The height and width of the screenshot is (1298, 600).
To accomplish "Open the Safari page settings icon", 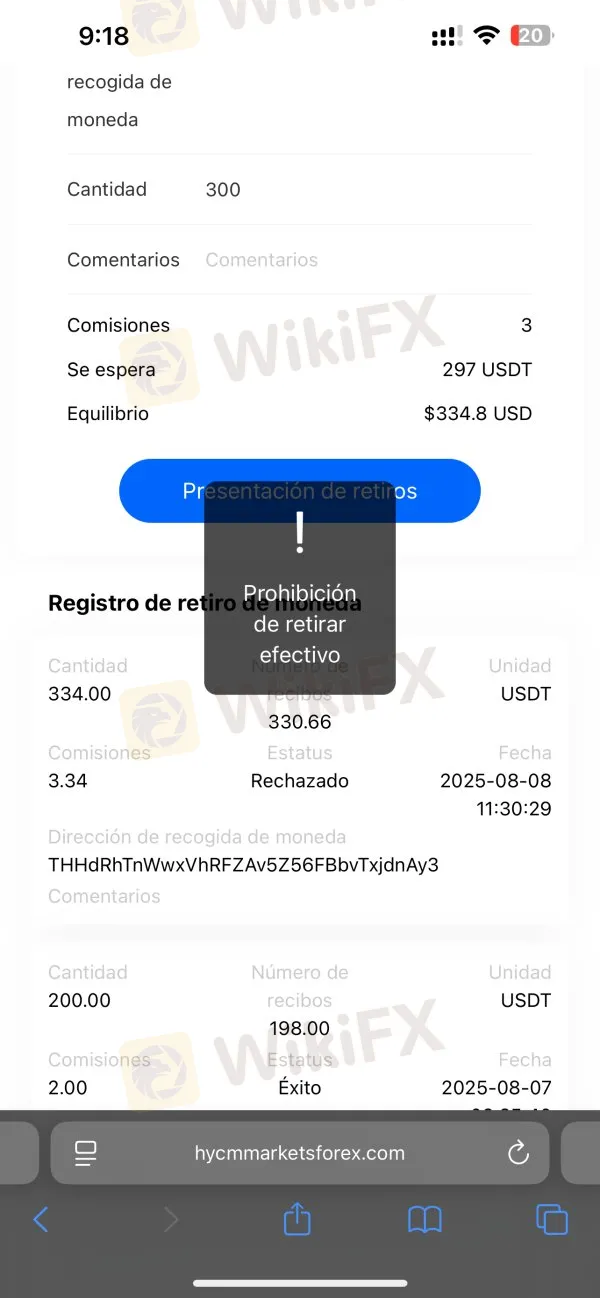I will [86, 1153].
